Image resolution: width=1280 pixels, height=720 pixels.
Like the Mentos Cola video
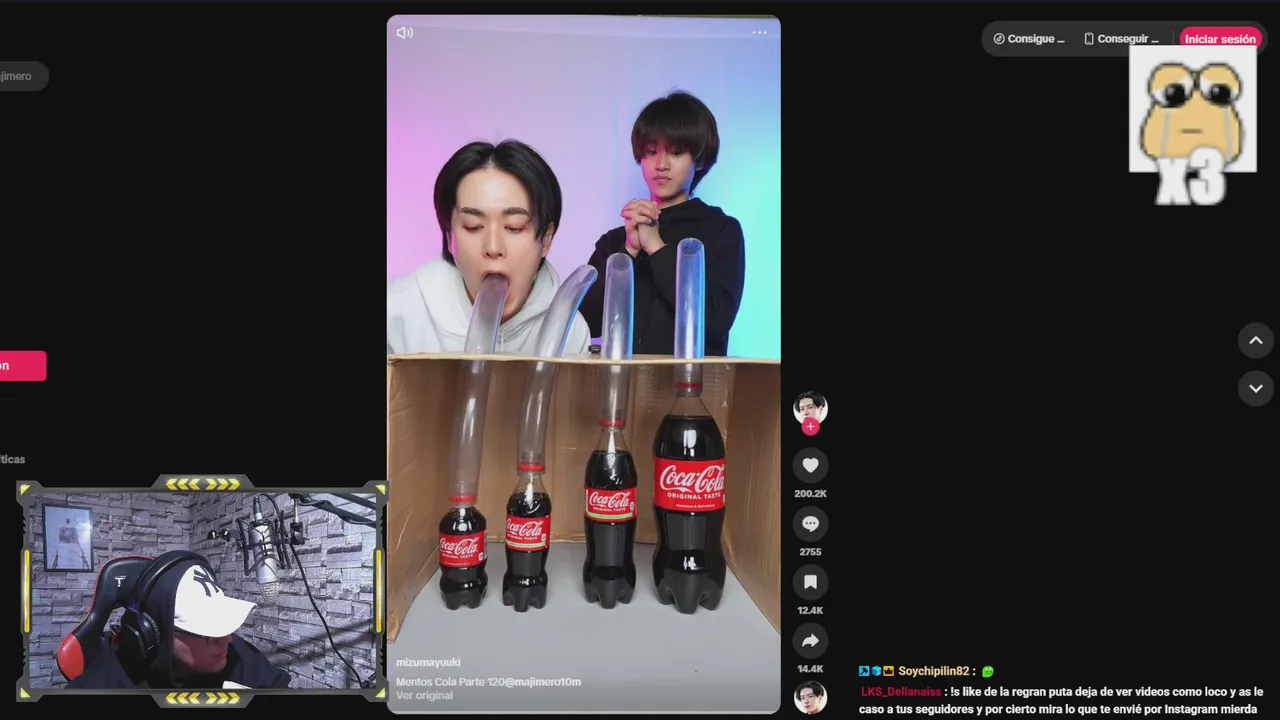[810, 465]
